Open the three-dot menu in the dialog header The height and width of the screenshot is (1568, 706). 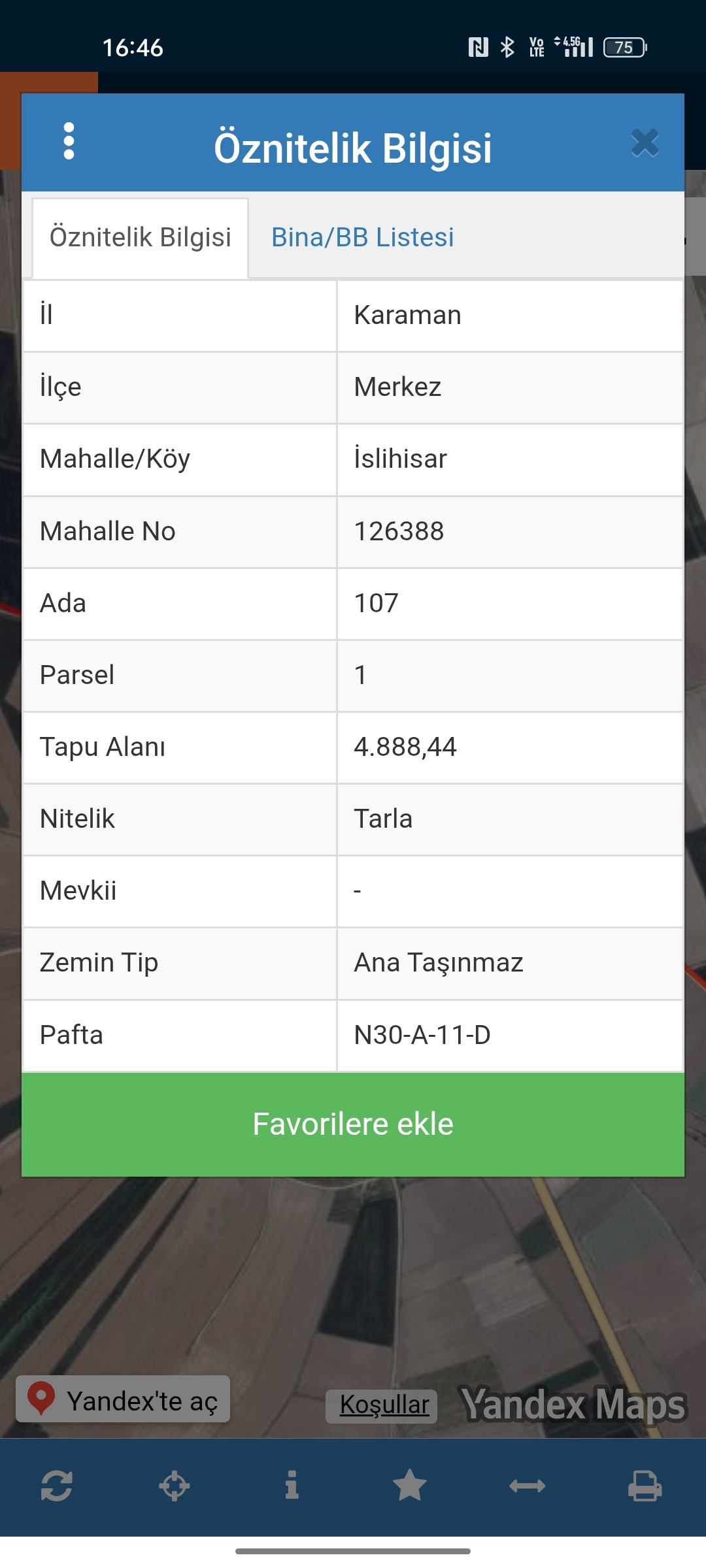click(69, 141)
